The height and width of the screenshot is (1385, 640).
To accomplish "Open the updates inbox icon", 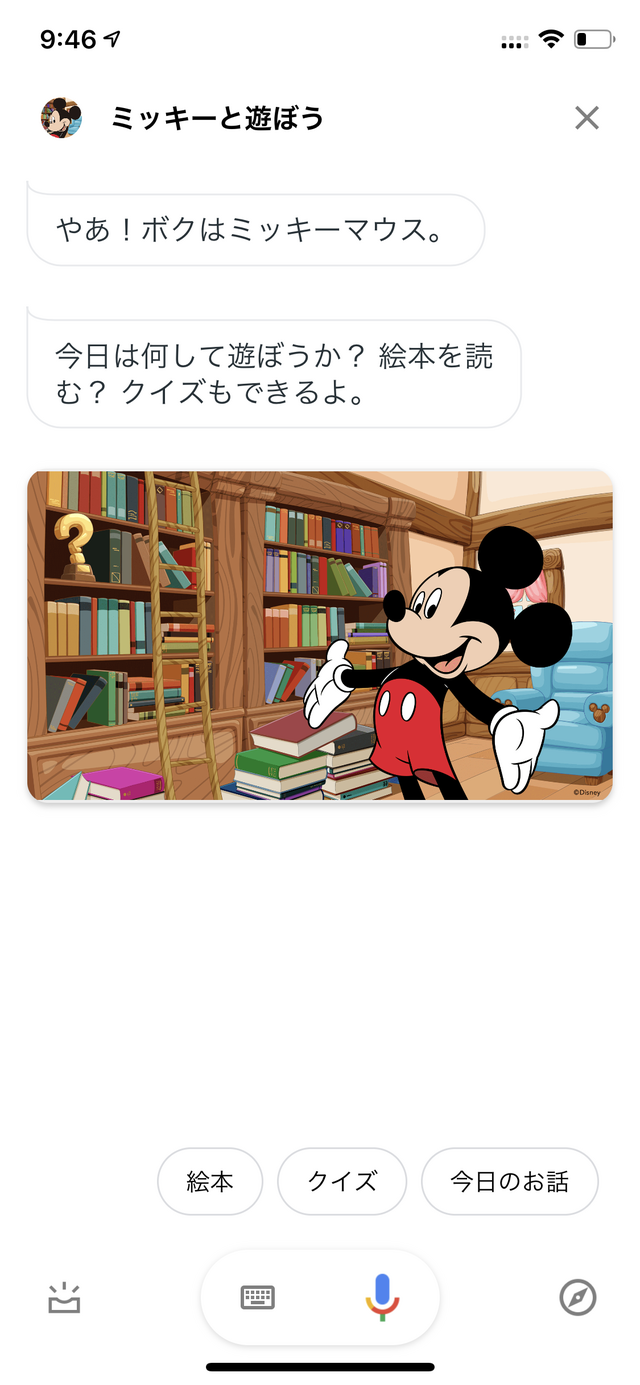I will (x=64, y=1298).
